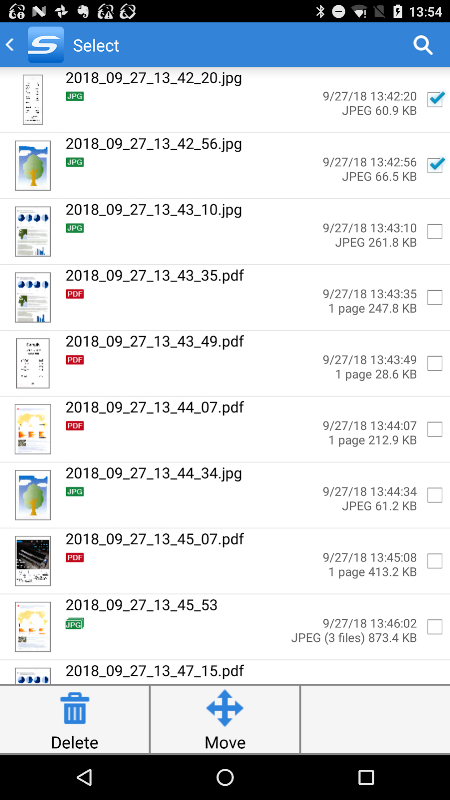Tick the 2018_09_27_13_45_07.pdf checkbox
The image size is (450, 800).
435,561
